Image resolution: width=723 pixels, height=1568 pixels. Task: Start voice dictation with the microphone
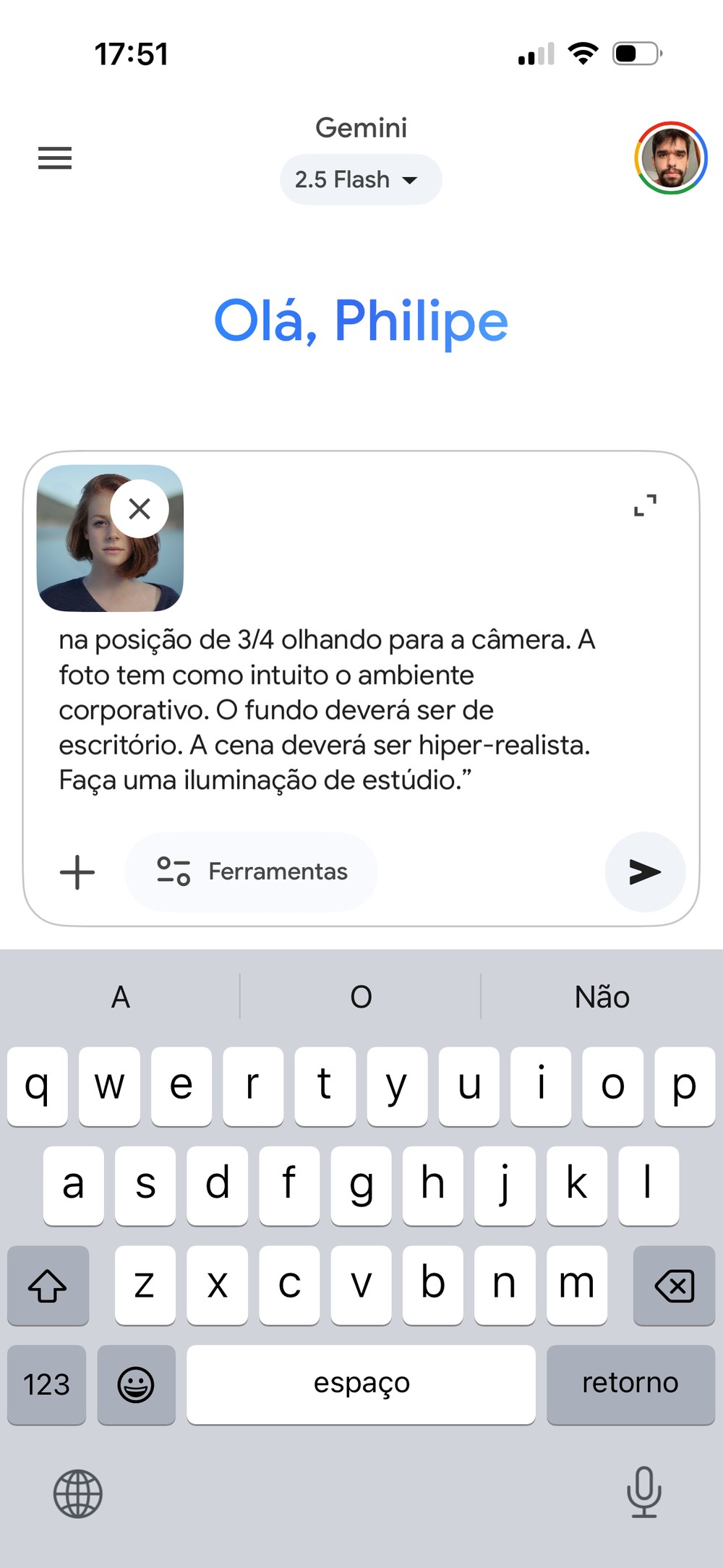643,1491
